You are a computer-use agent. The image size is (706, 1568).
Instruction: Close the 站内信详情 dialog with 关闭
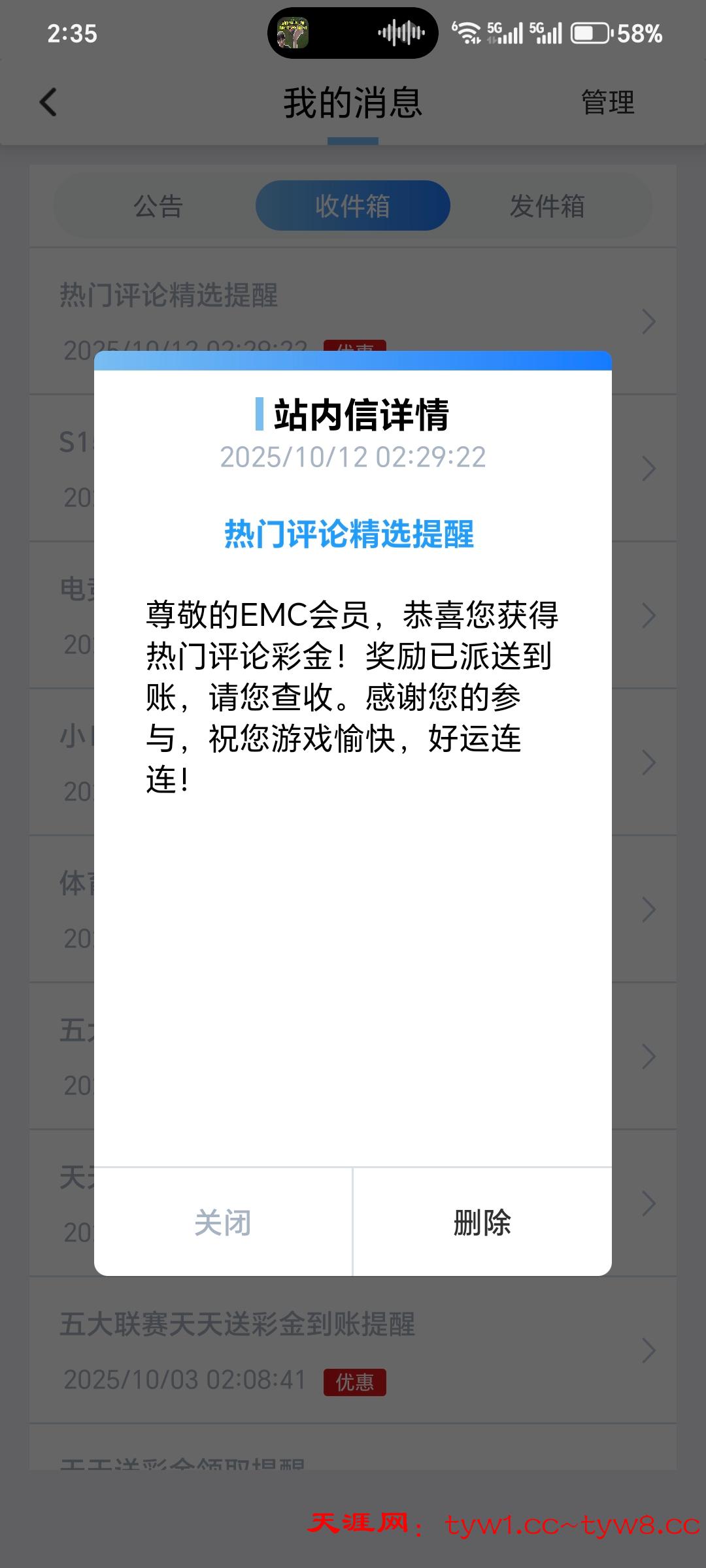(x=223, y=1222)
